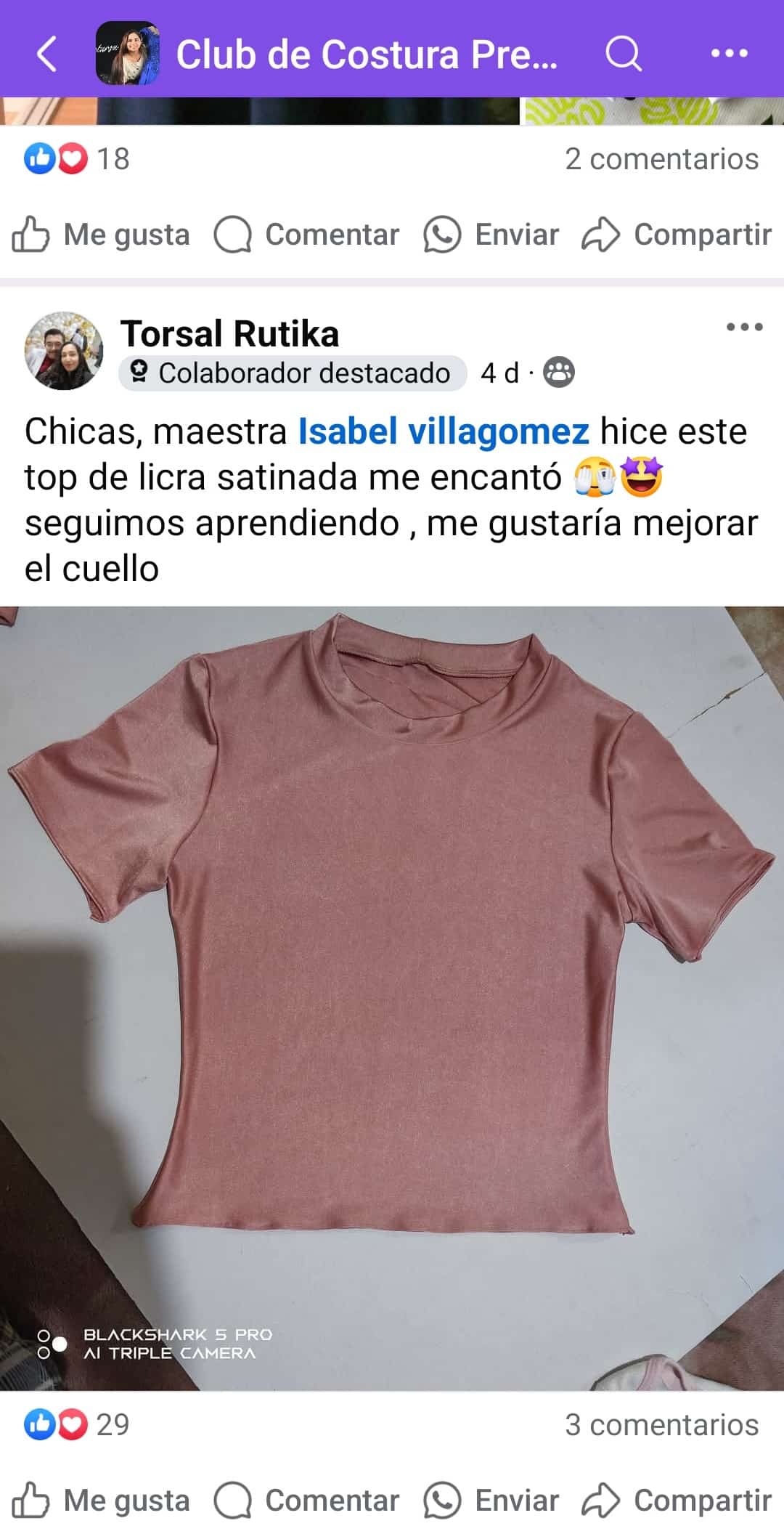
Task: Send the 18-reaction post via WhatsApp
Action: (x=491, y=235)
